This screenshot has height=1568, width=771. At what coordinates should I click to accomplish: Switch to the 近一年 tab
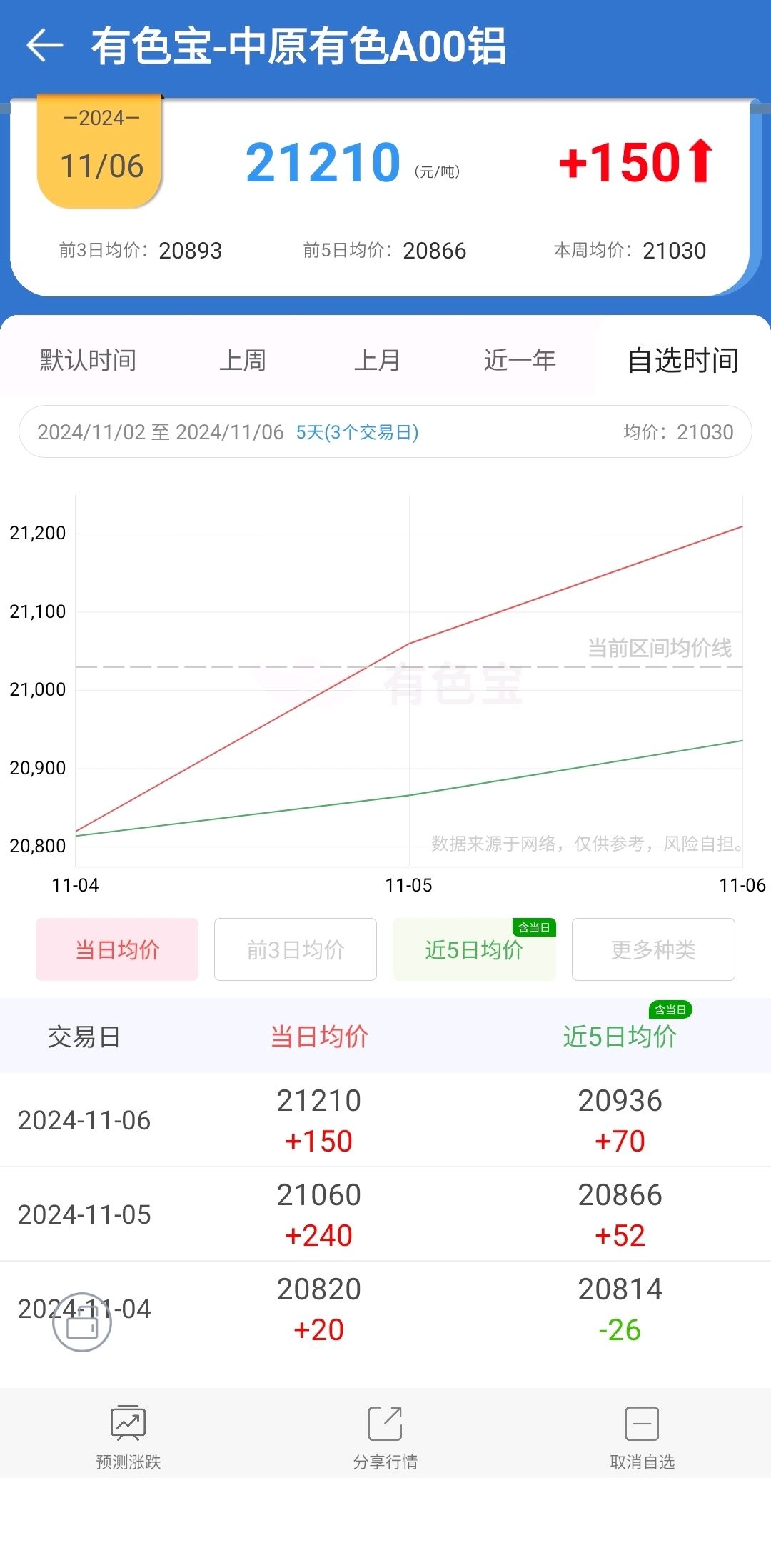[520, 360]
